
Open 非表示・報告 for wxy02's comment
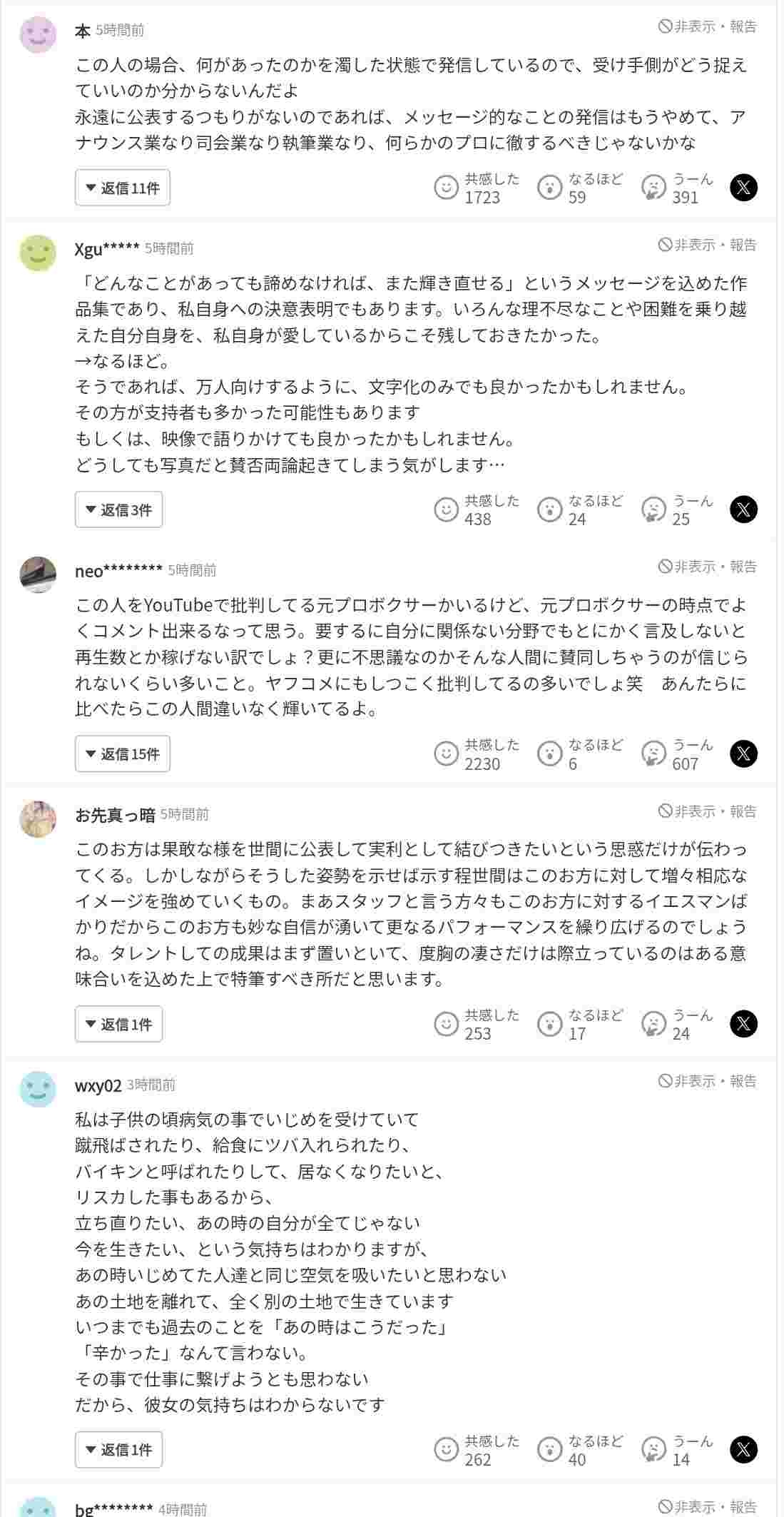coord(707,1081)
